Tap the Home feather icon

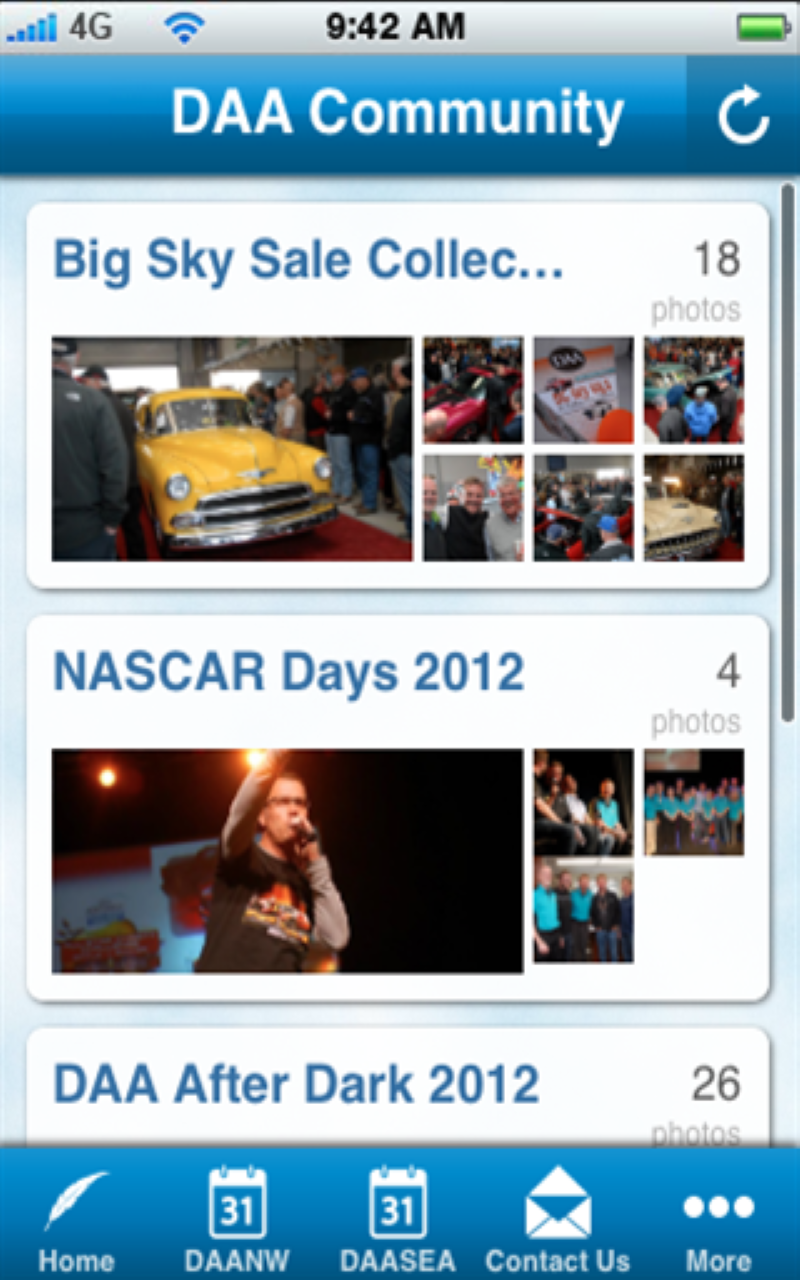(x=76, y=1208)
